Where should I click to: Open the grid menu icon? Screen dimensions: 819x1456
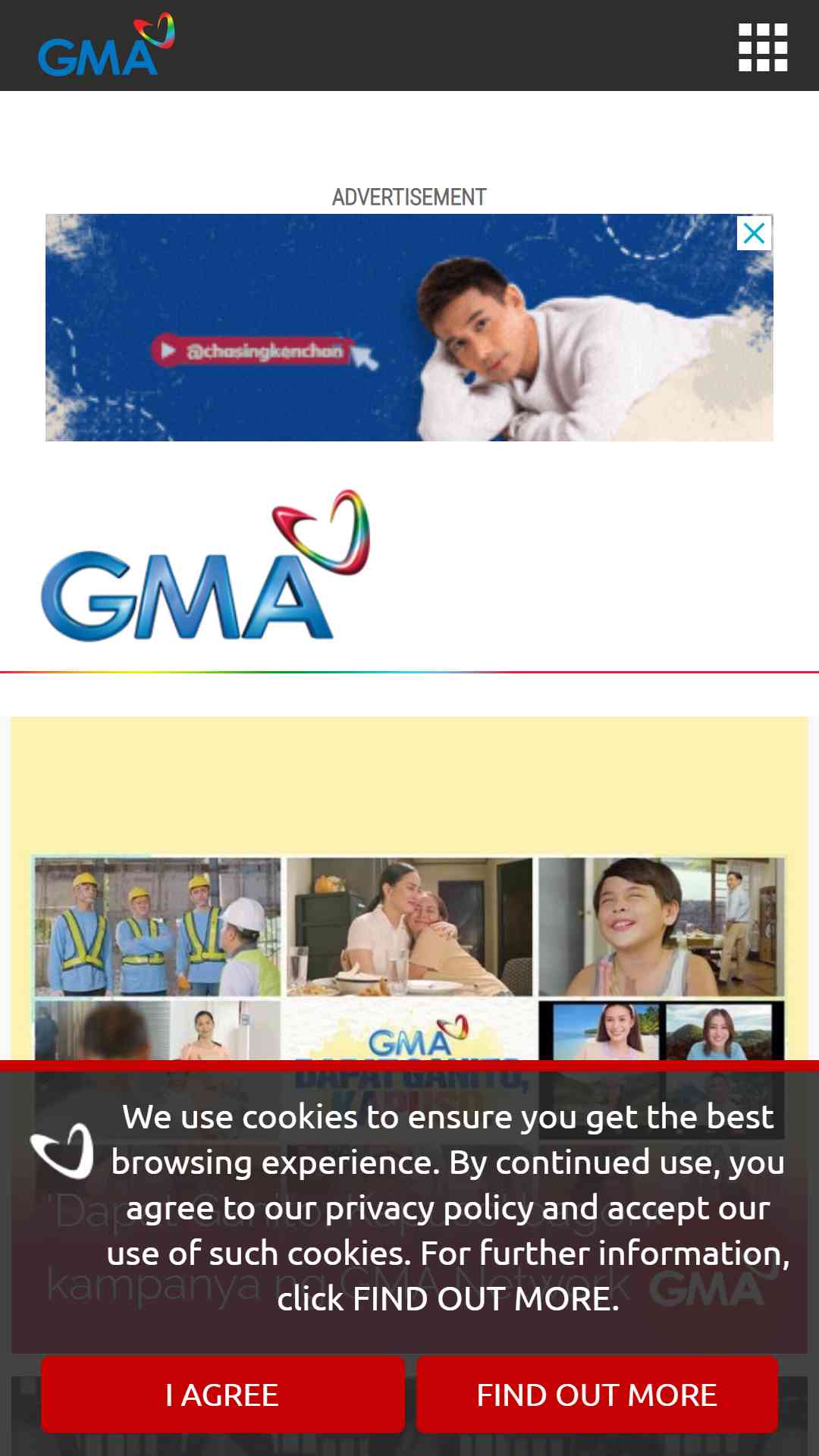click(x=763, y=47)
